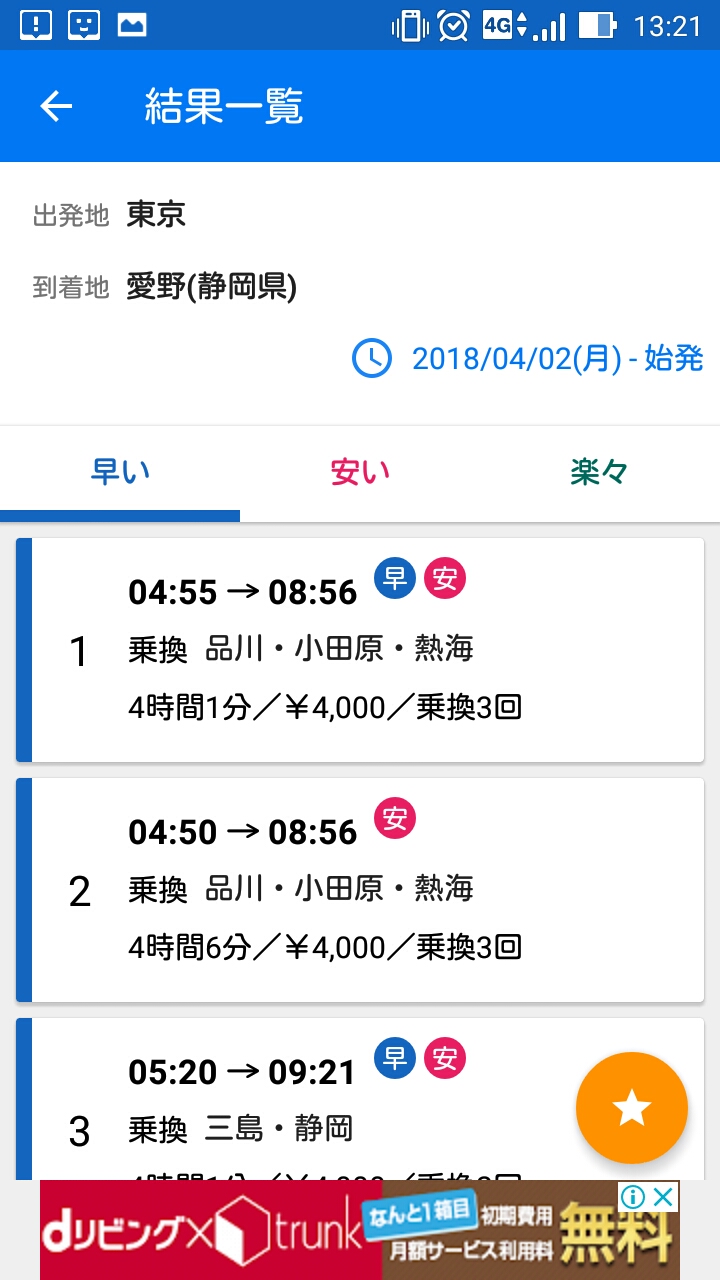Screen dimensions: 720x1280
Task: Change the date 2018/04/02(月) - 始発
Action: click(x=528, y=358)
